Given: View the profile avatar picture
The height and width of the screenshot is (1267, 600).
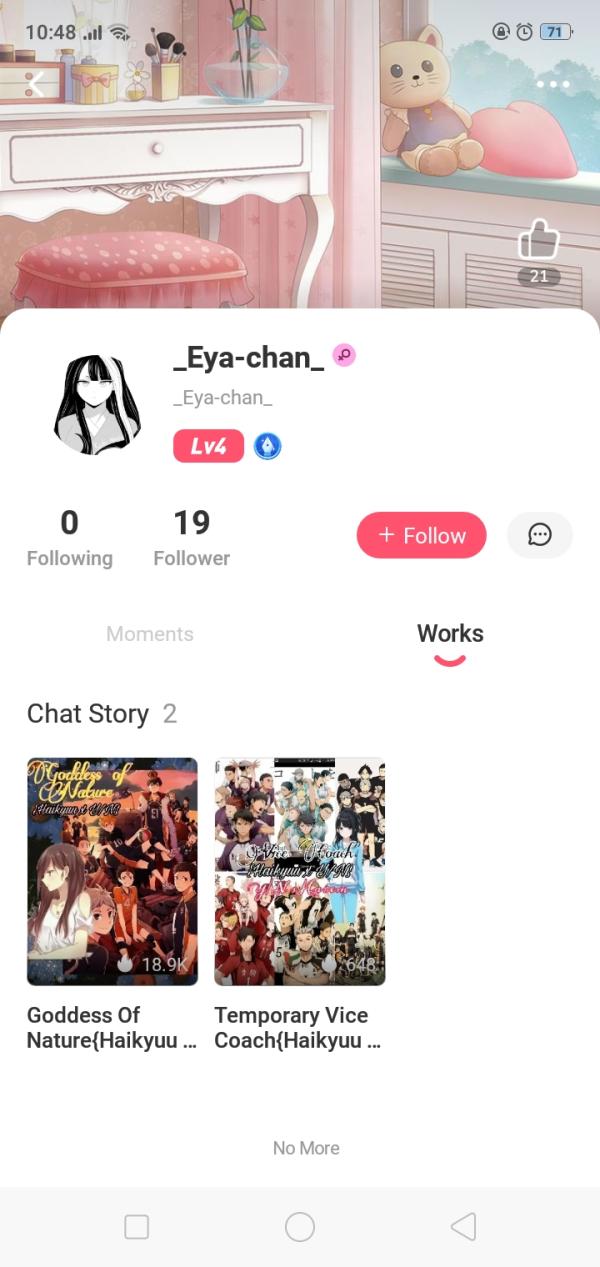Looking at the screenshot, I should click(96, 405).
